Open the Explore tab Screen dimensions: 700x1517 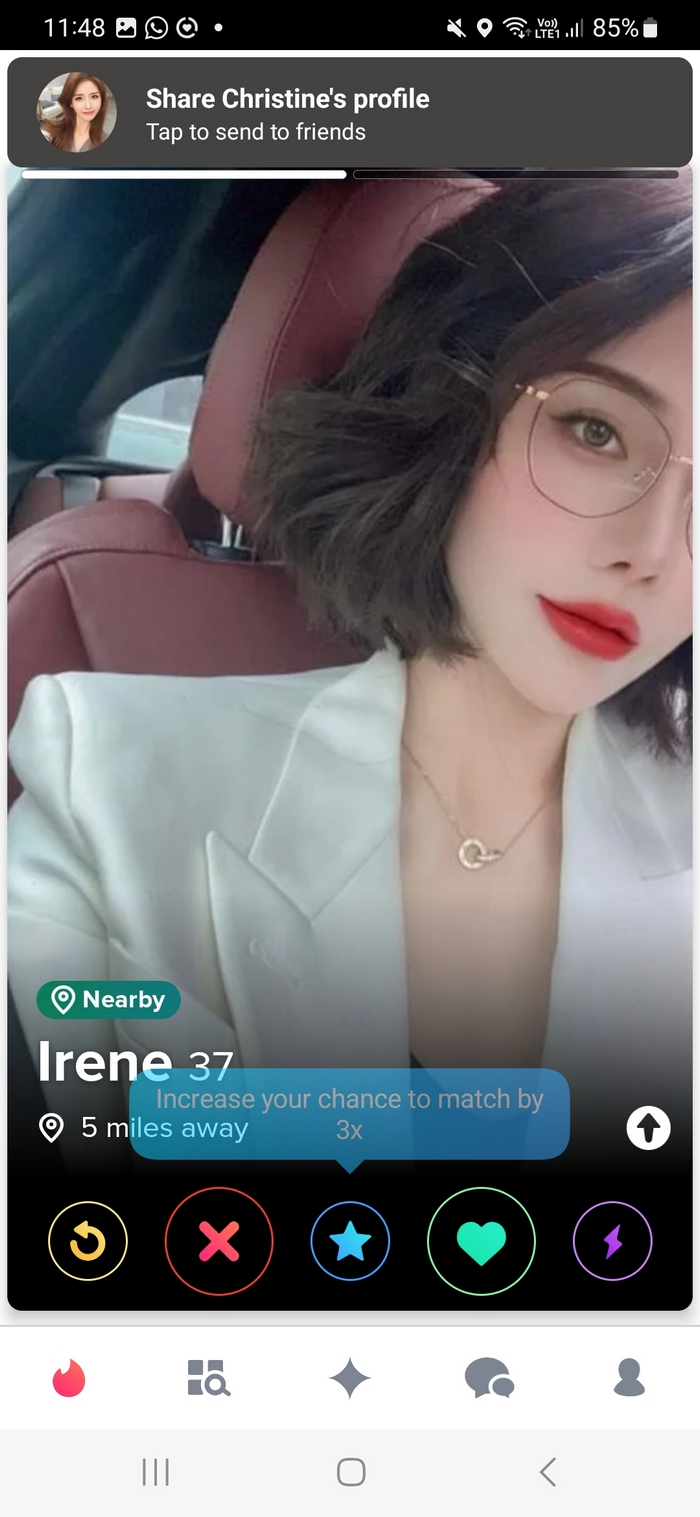coord(209,1379)
